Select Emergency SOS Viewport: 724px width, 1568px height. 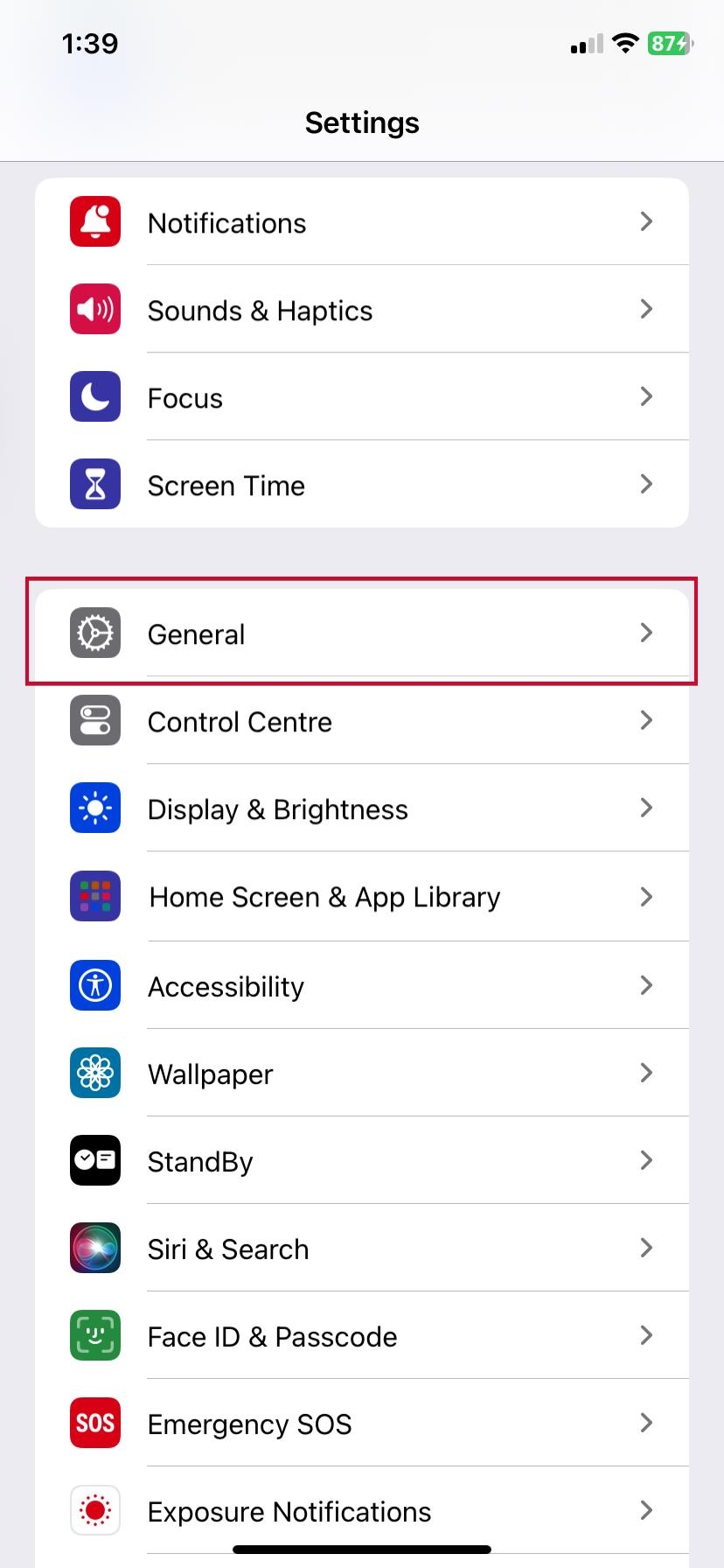(361, 1424)
